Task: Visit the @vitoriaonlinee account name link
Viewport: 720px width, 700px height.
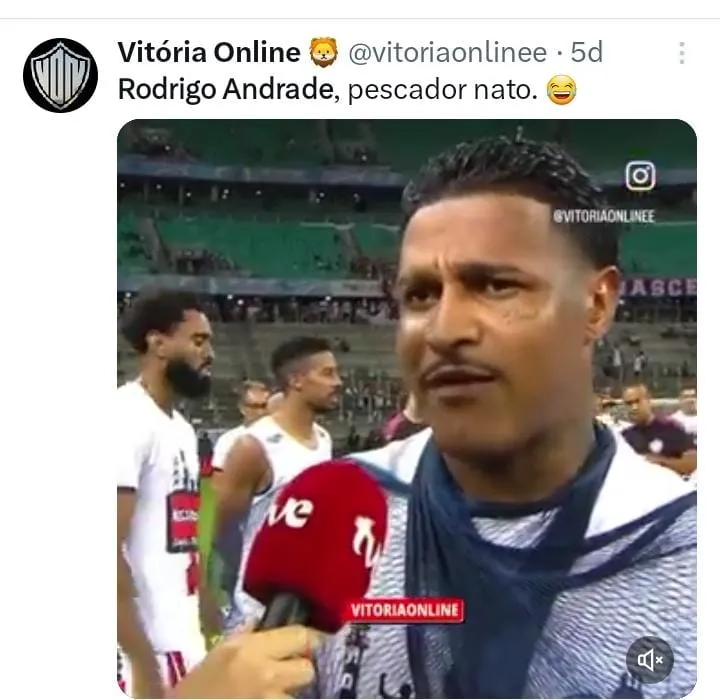Action: [x=446, y=53]
